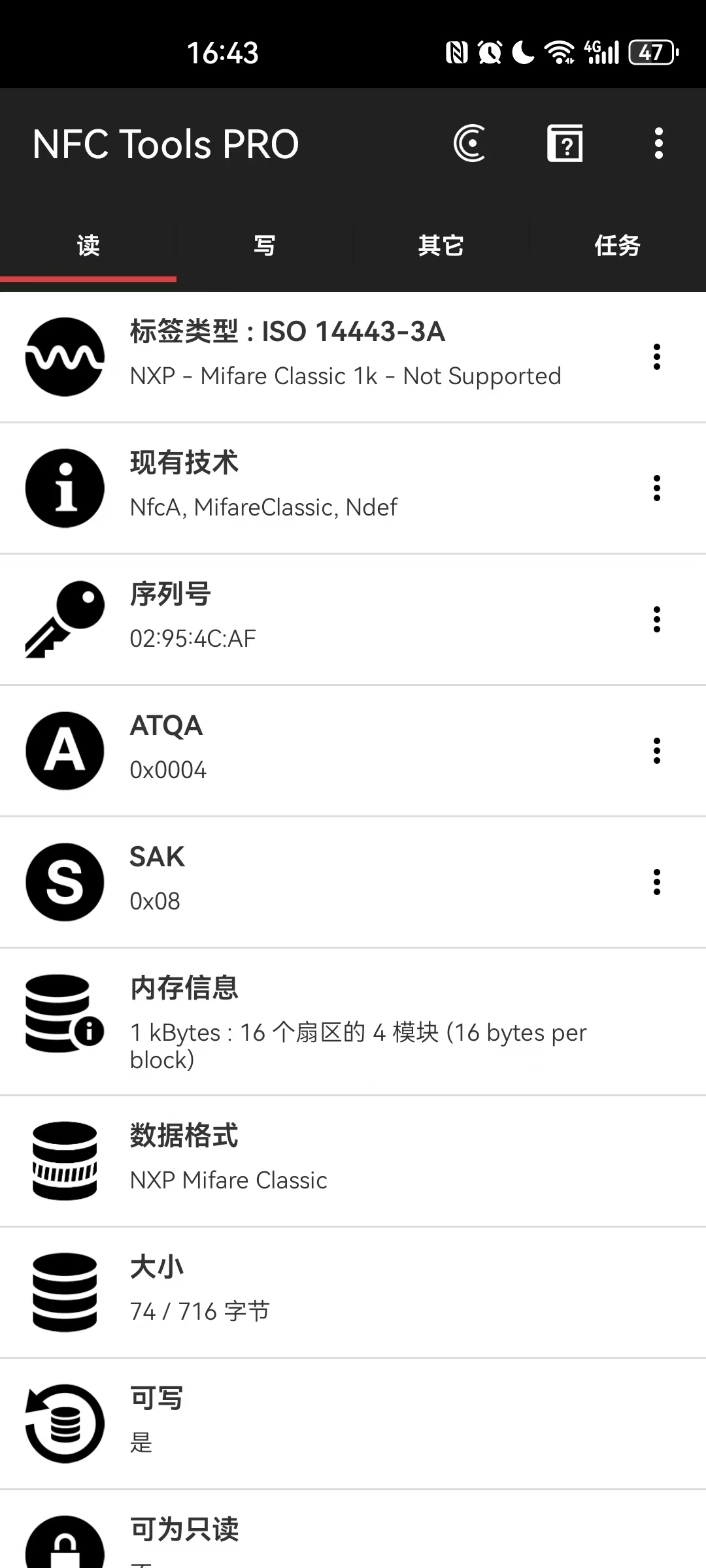Open options for 序列号 row
Viewport: 706px width, 1568px height.
coord(657,619)
